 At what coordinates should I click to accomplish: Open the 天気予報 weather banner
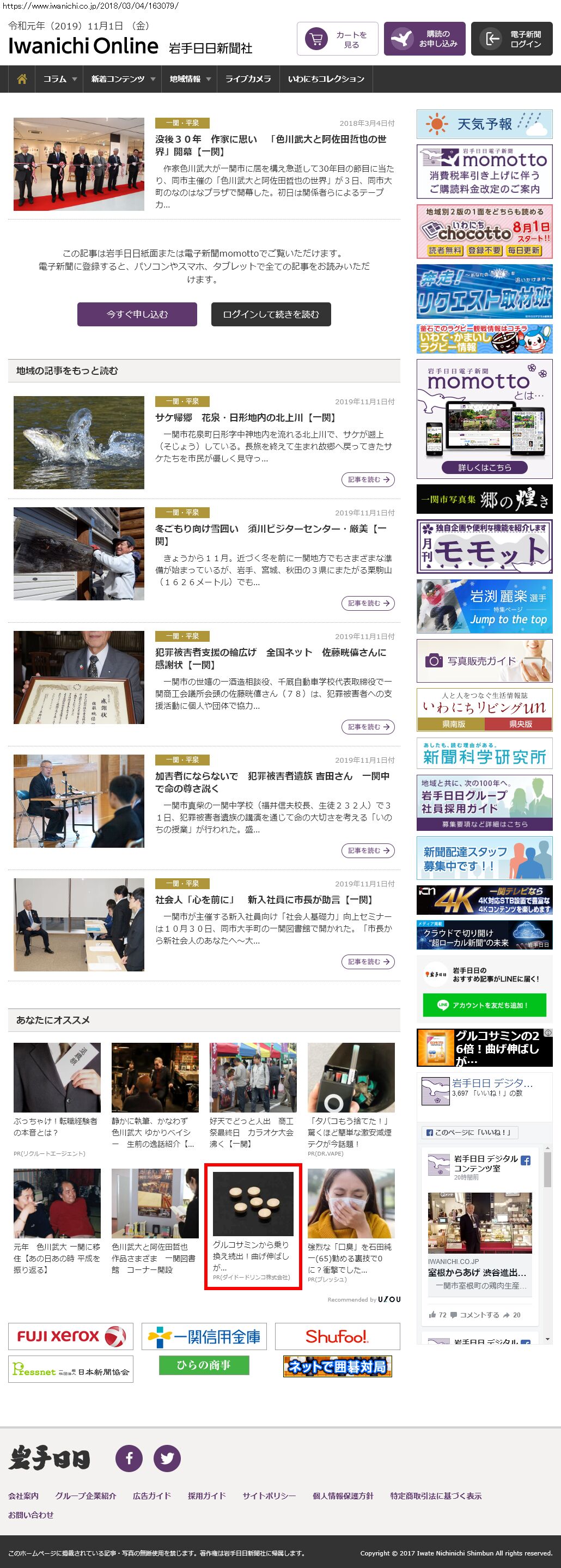coord(484,124)
